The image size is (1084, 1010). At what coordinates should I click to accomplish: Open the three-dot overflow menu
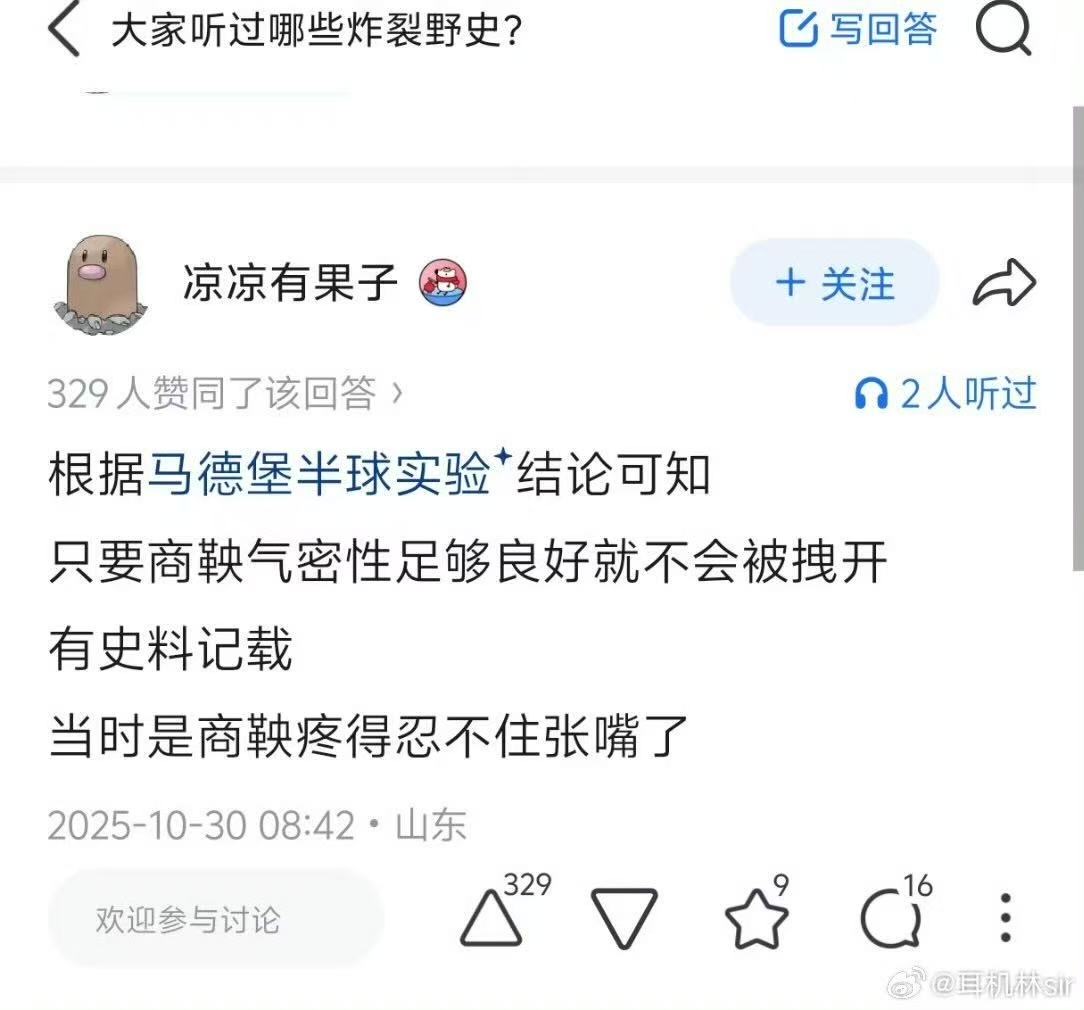(x=1006, y=918)
